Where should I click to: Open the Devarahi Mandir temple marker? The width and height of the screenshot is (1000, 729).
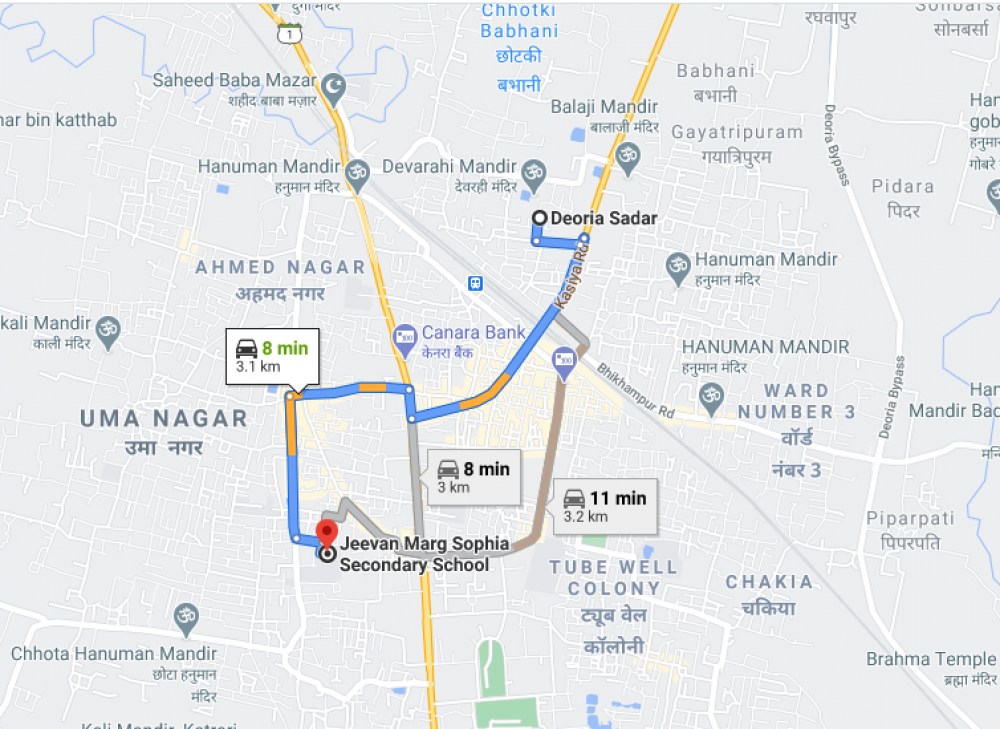[x=532, y=172]
